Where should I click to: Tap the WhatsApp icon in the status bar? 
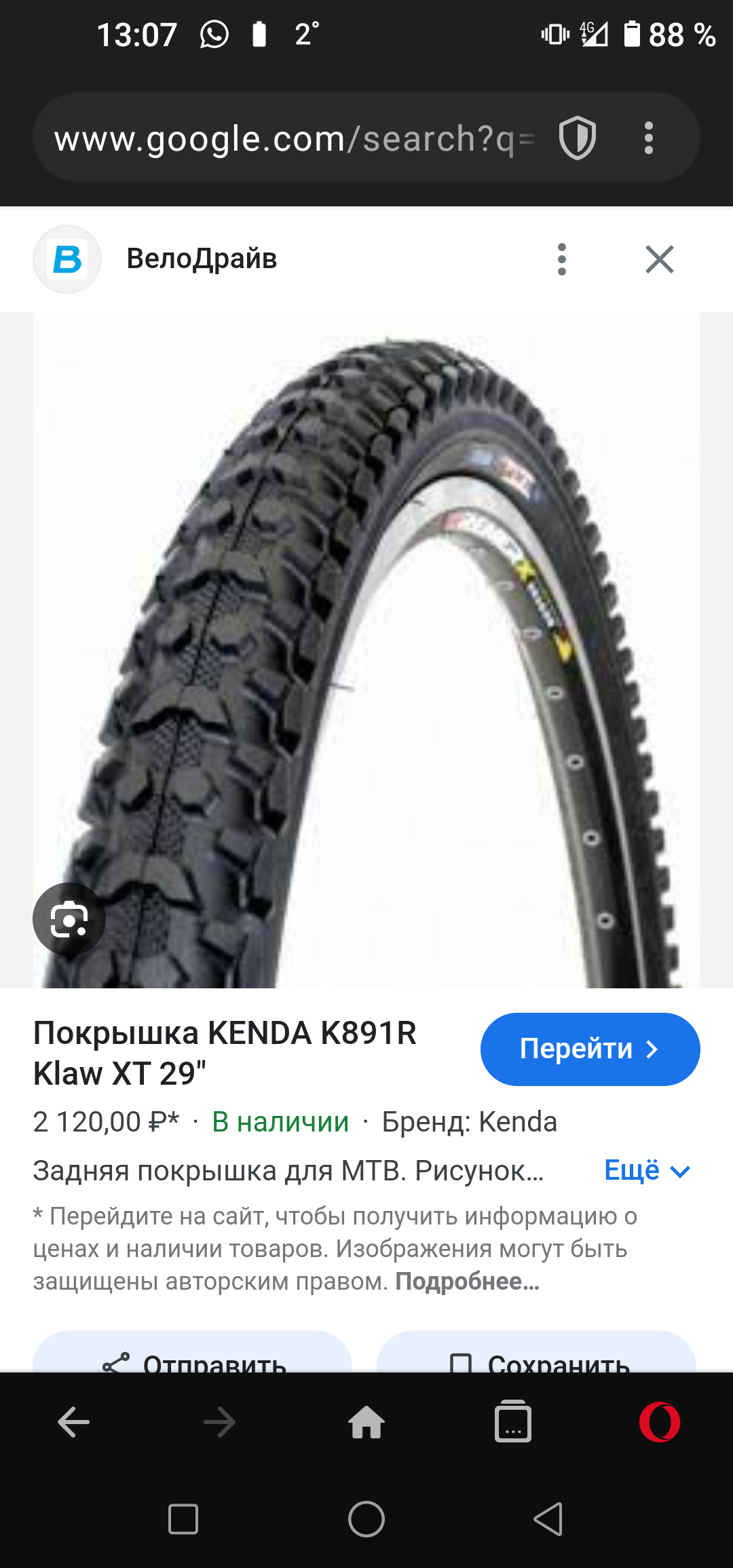coord(215,34)
